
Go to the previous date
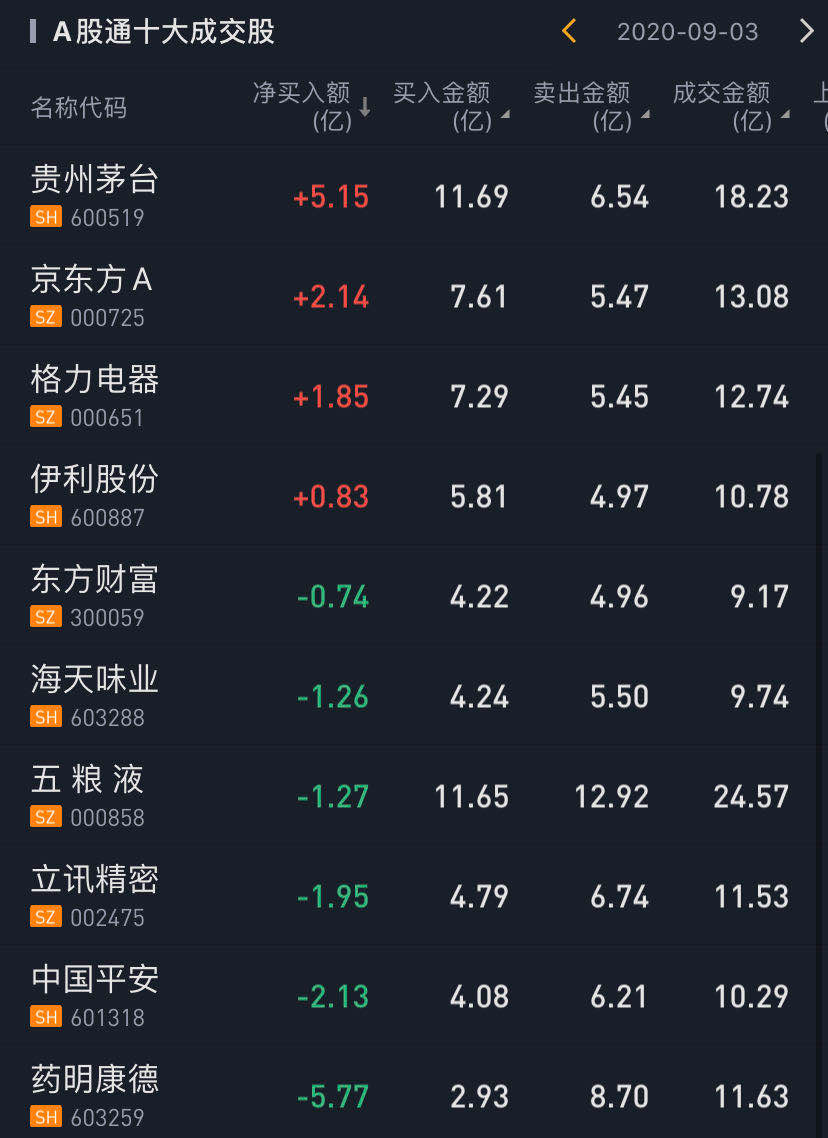click(x=569, y=31)
